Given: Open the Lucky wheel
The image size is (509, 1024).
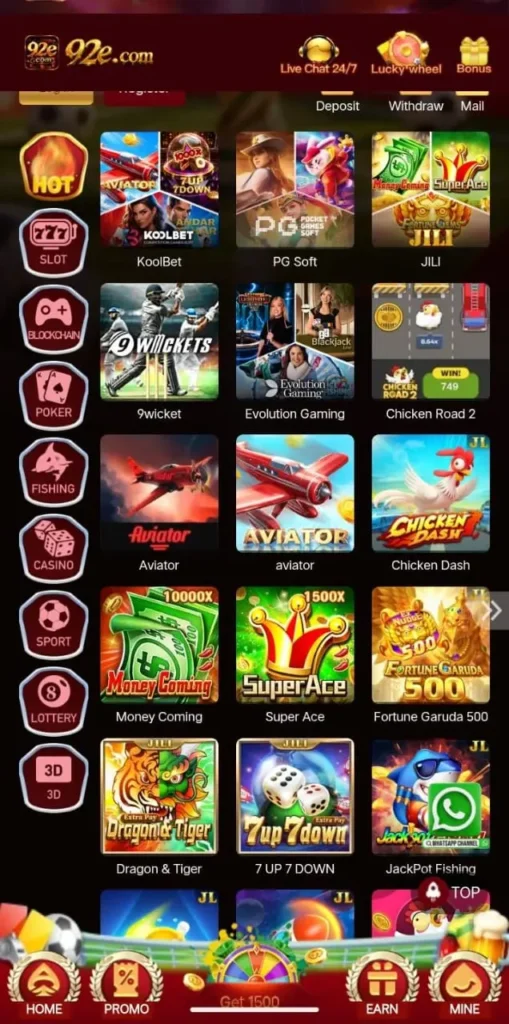Looking at the screenshot, I should pyautogui.click(x=406, y=54).
